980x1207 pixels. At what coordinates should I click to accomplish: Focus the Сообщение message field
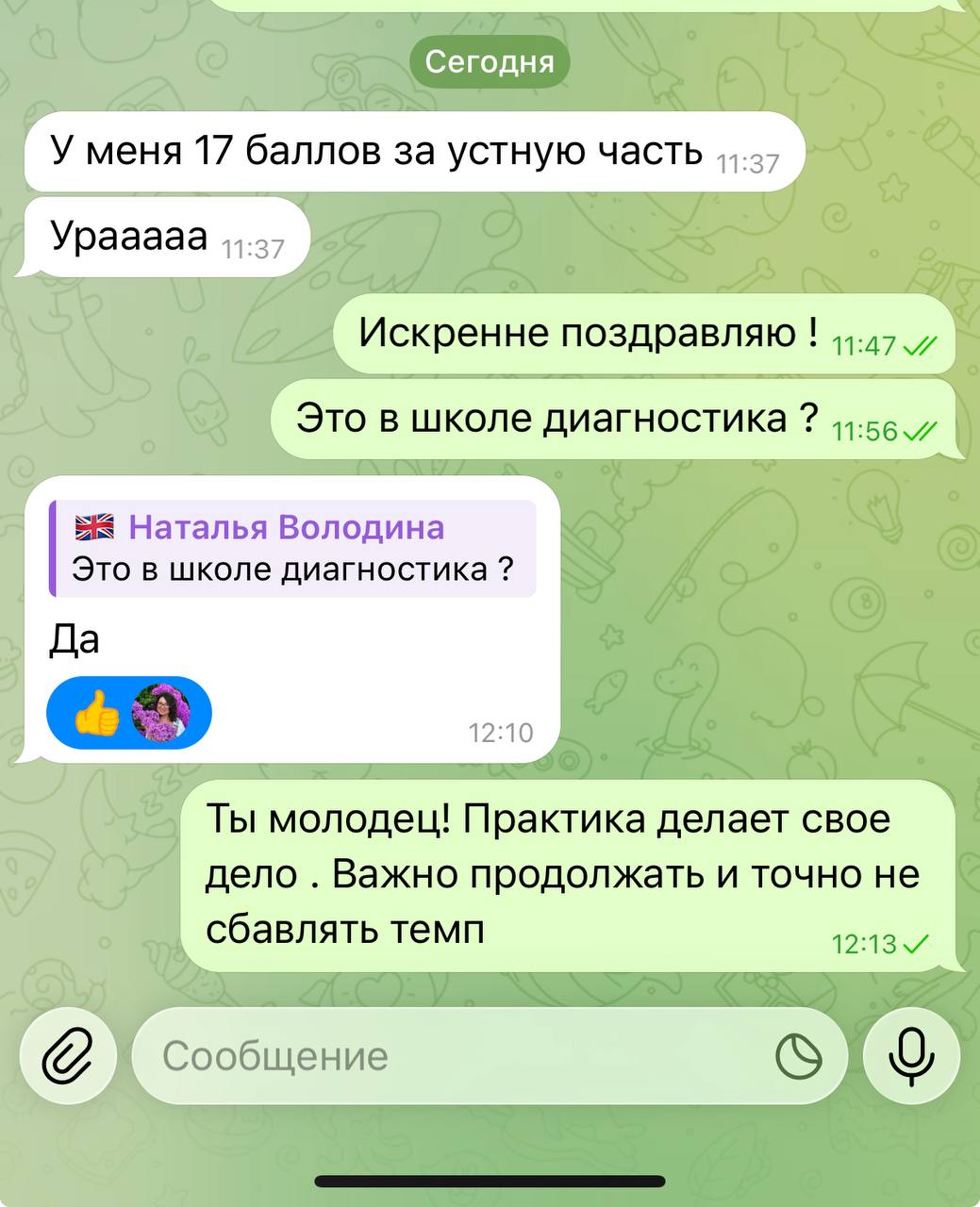tap(453, 1055)
